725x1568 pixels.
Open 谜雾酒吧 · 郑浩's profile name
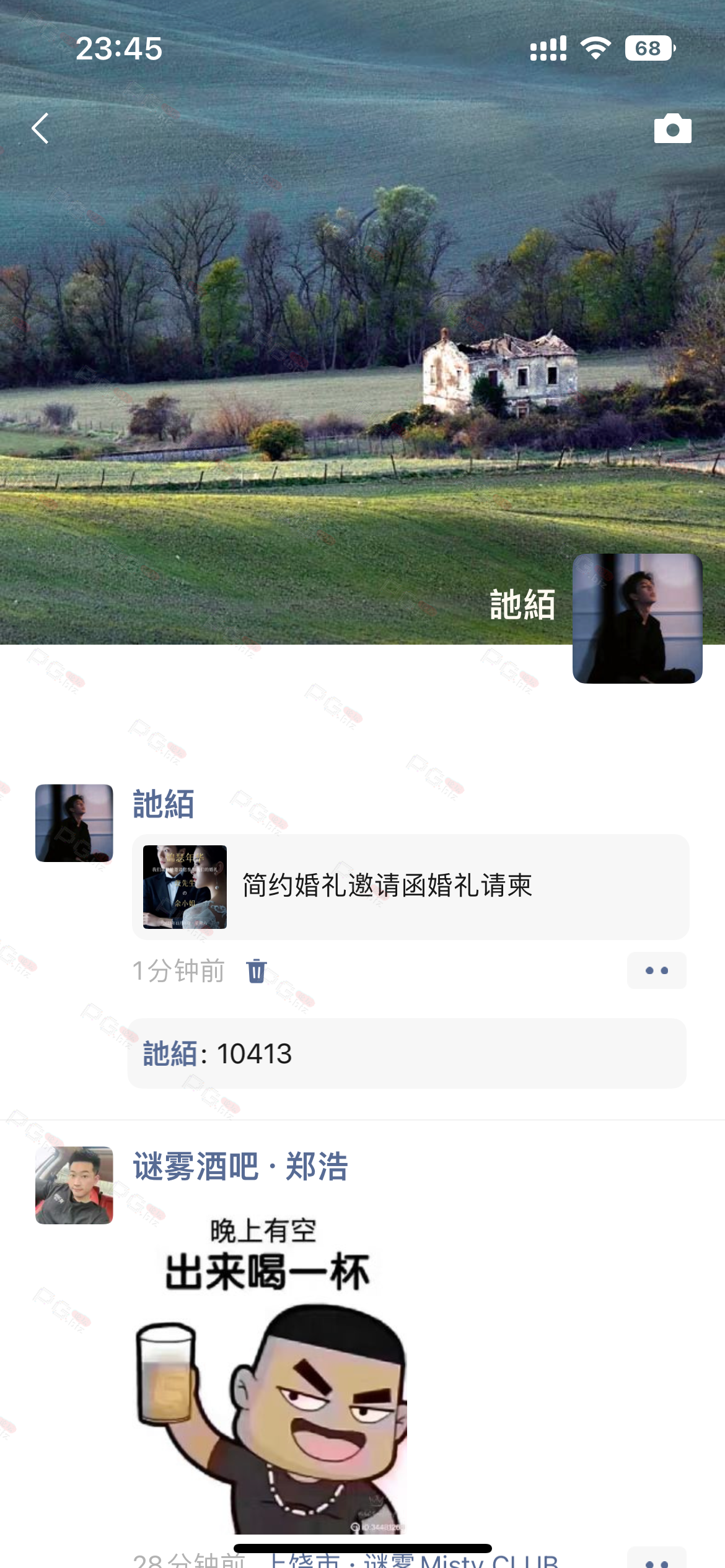[x=240, y=1167]
